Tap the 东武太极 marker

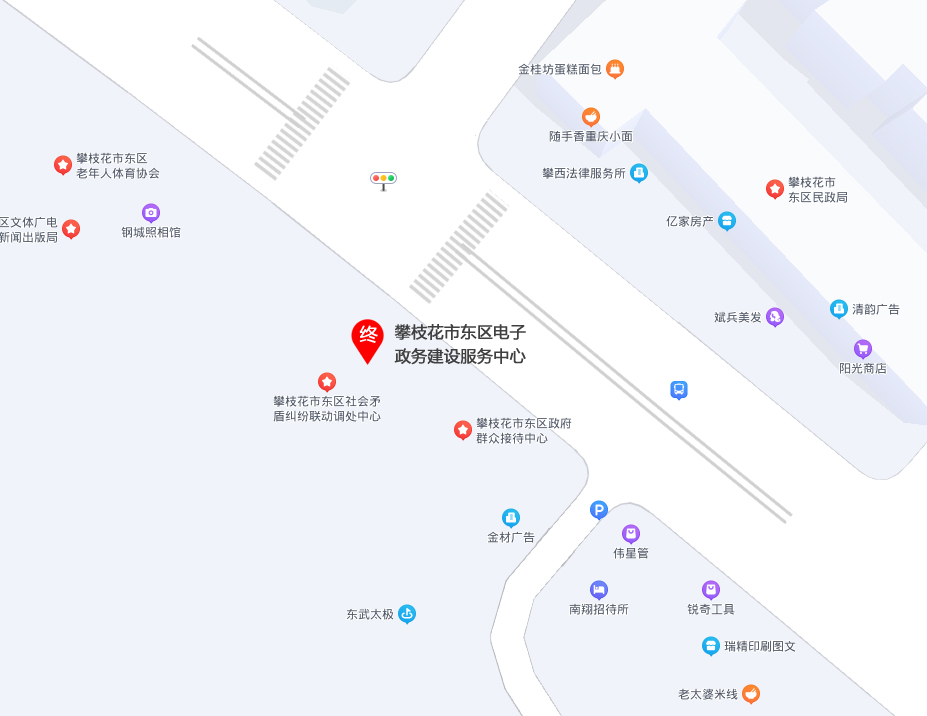click(407, 613)
